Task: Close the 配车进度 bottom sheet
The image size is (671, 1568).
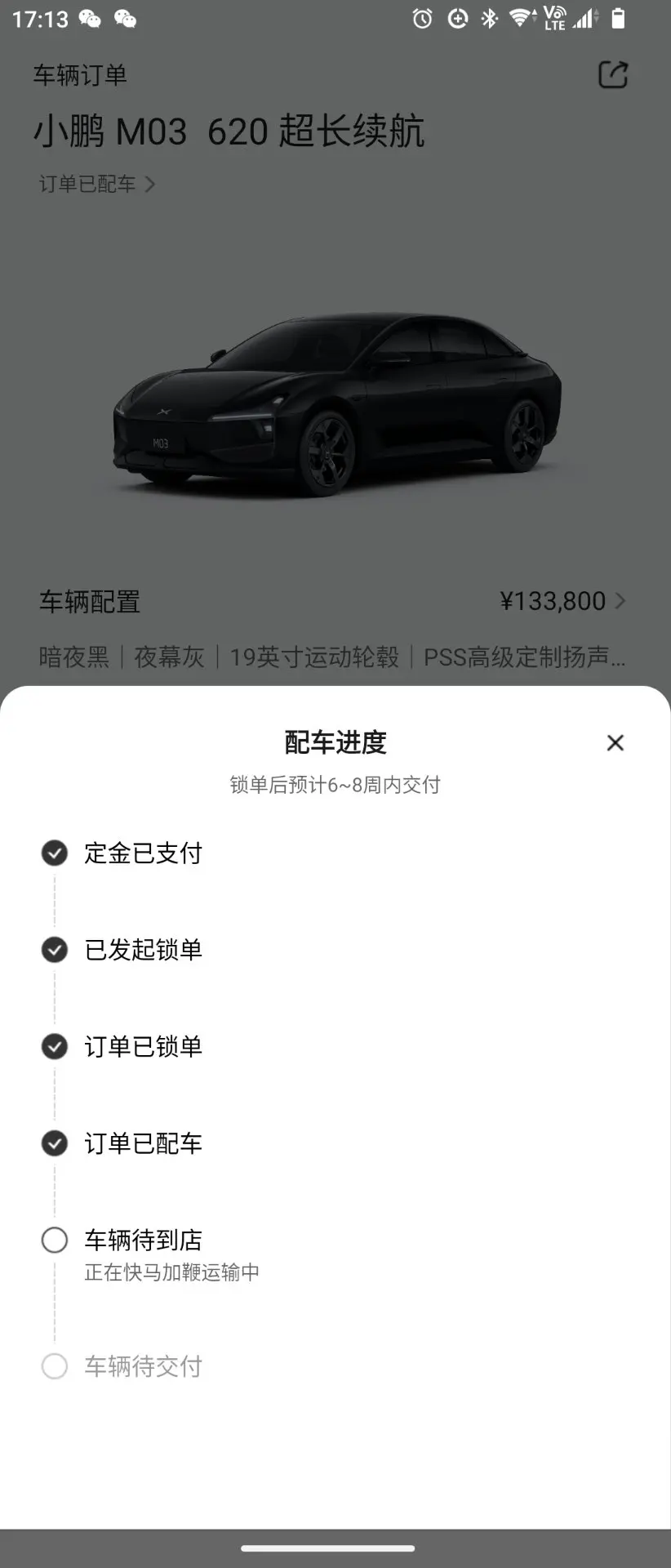Action: click(x=615, y=742)
